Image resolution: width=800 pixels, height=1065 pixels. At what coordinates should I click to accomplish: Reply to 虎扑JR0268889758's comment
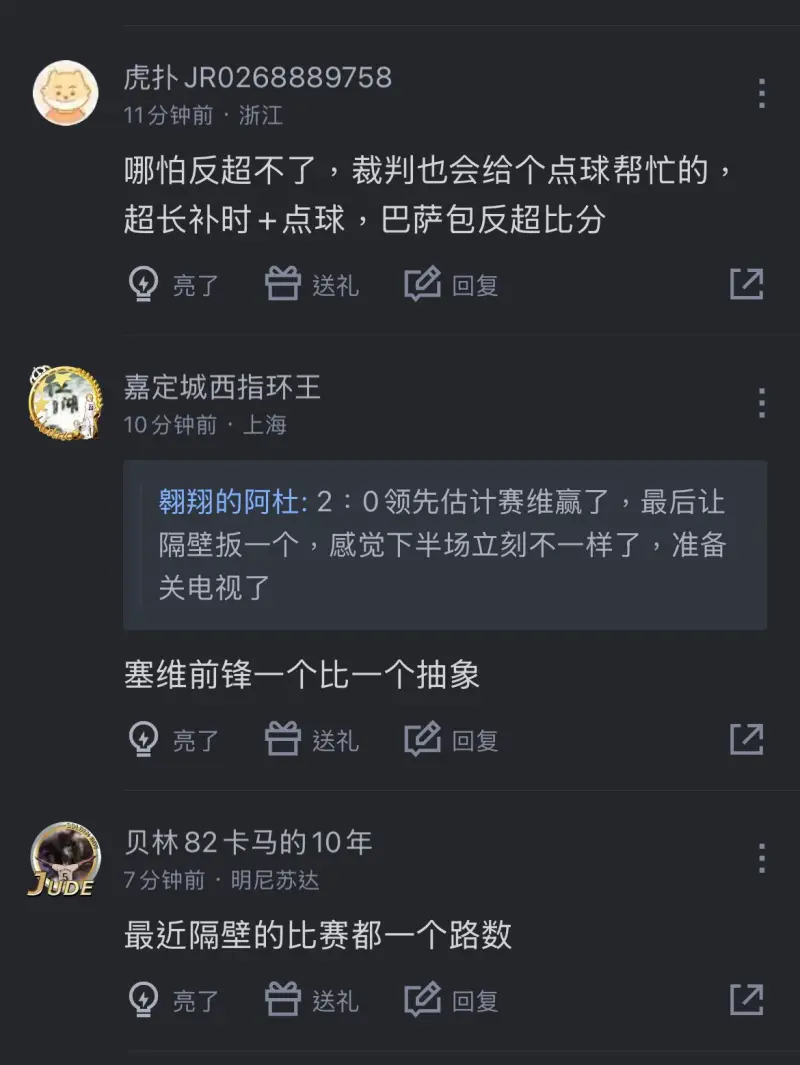click(x=451, y=285)
